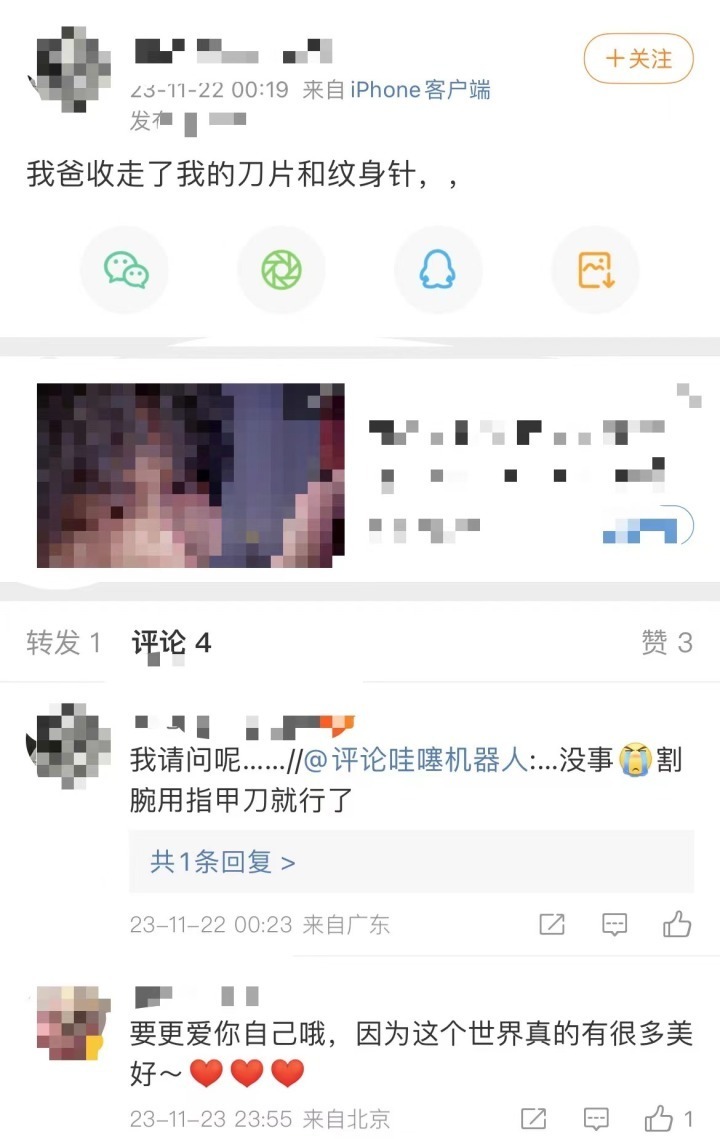Share the post via QQ
Viewport: 720px width, 1139px height.
tap(438, 268)
